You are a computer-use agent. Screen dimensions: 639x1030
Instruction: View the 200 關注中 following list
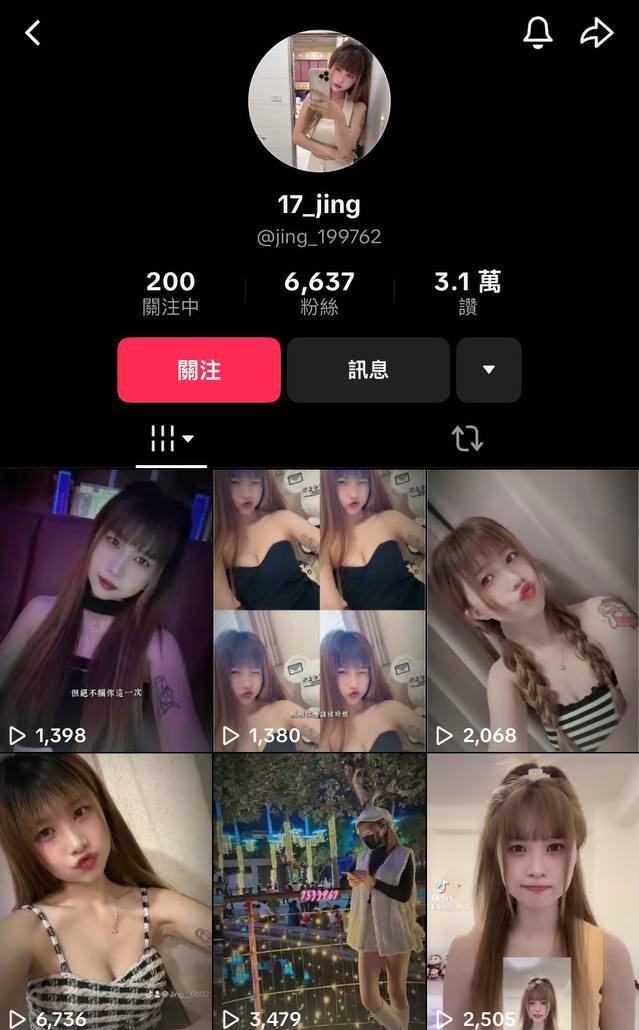[x=170, y=293]
